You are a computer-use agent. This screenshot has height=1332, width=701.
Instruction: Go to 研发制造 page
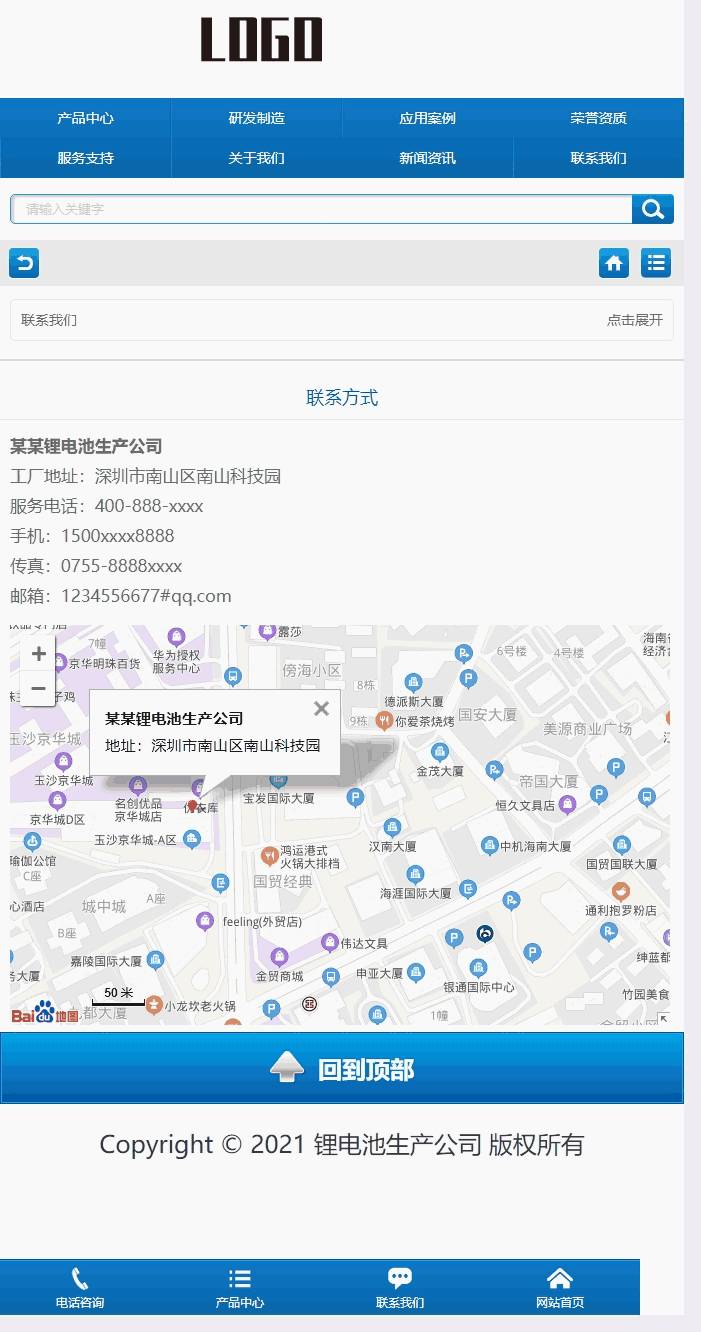[x=257, y=118]
